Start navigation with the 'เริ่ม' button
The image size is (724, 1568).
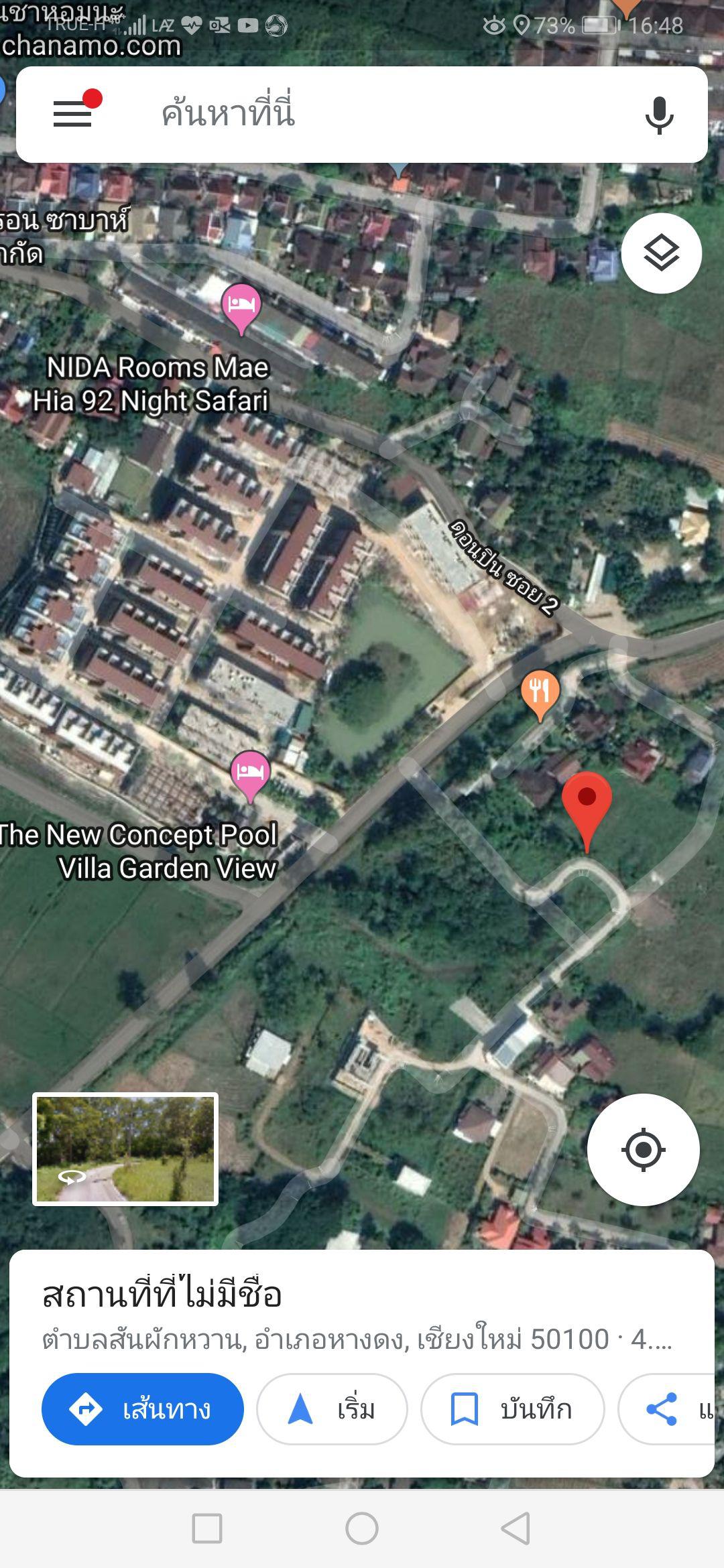332,1409
